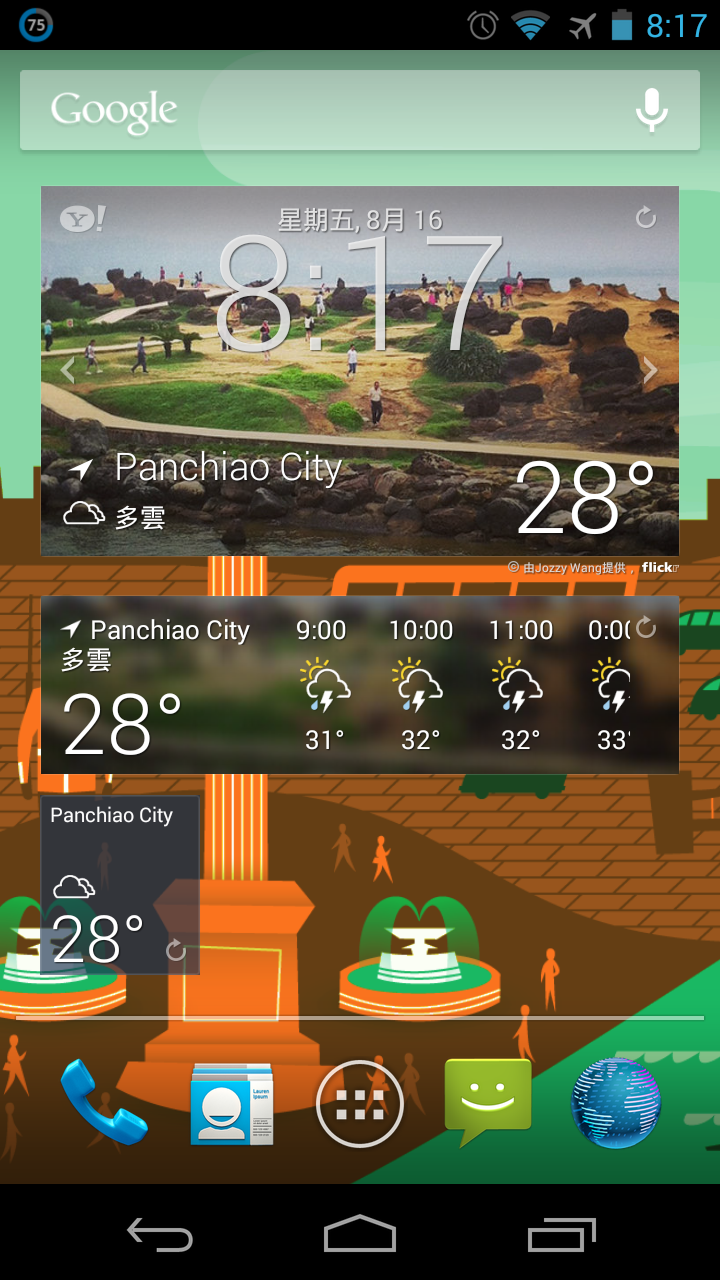Open the app drawer
720x1280 pixels.
[360, 1105]
